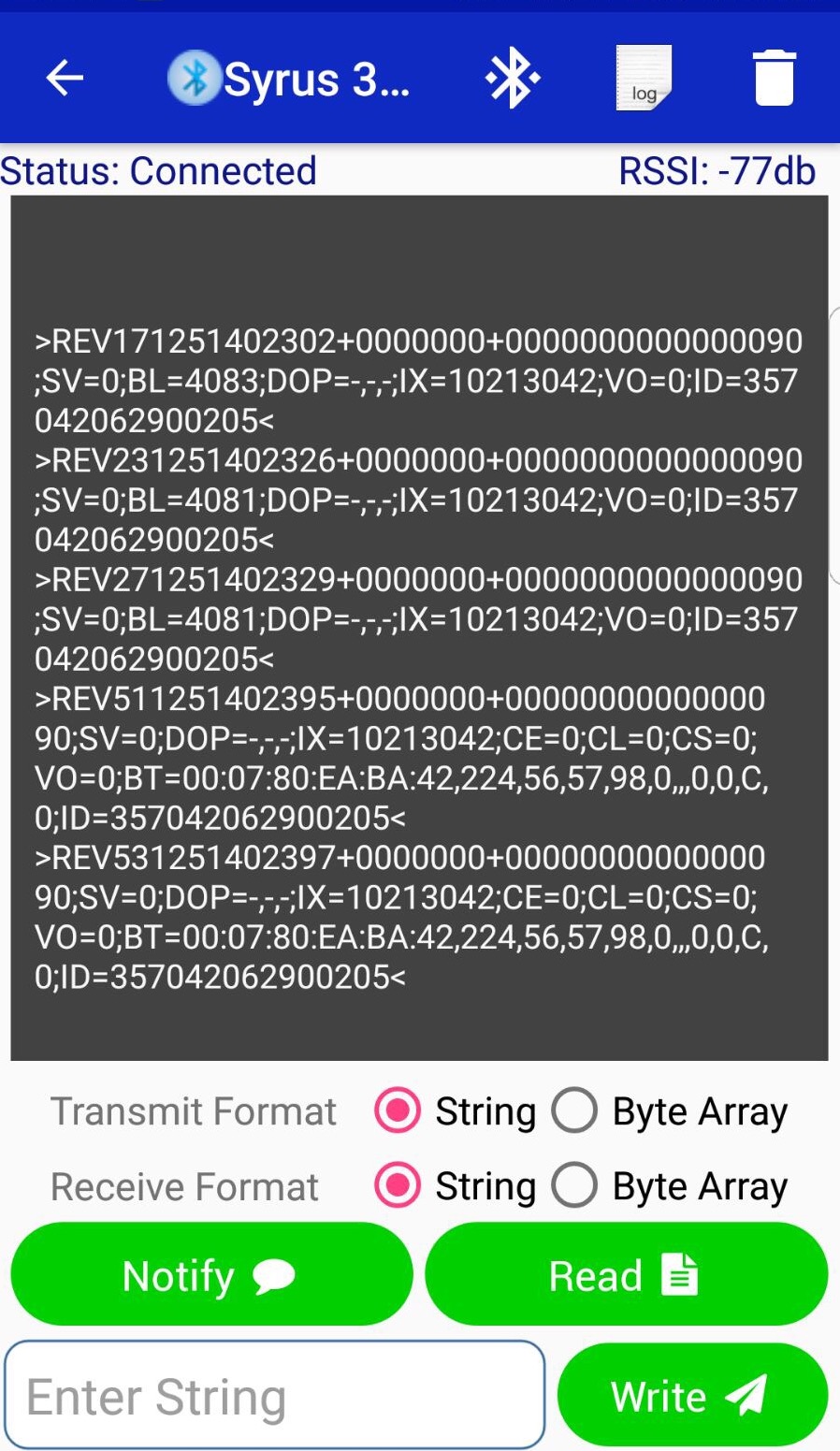Tap the Read button

pos(626,1275)
